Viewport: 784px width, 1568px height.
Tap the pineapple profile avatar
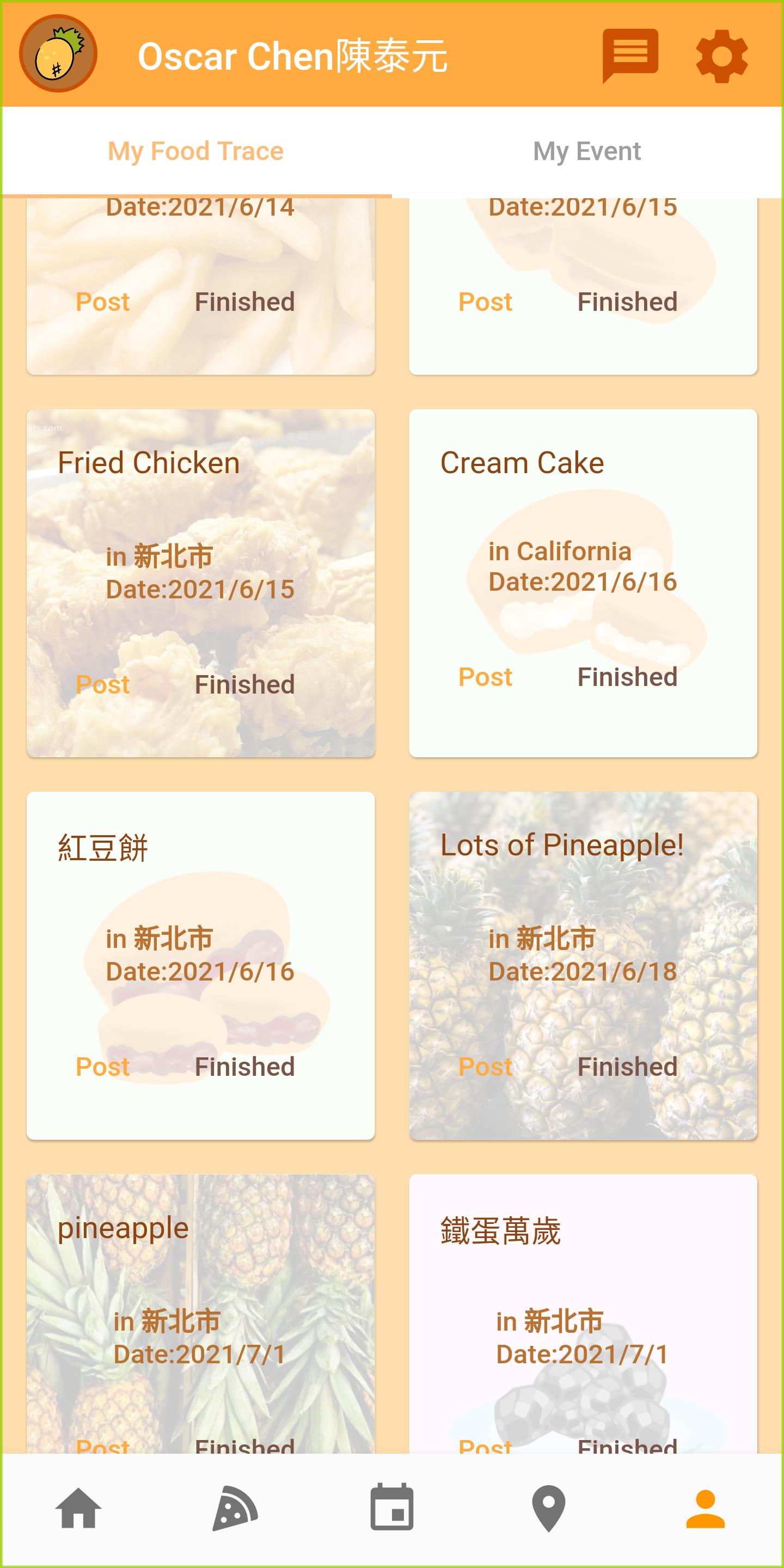(58, 54)
